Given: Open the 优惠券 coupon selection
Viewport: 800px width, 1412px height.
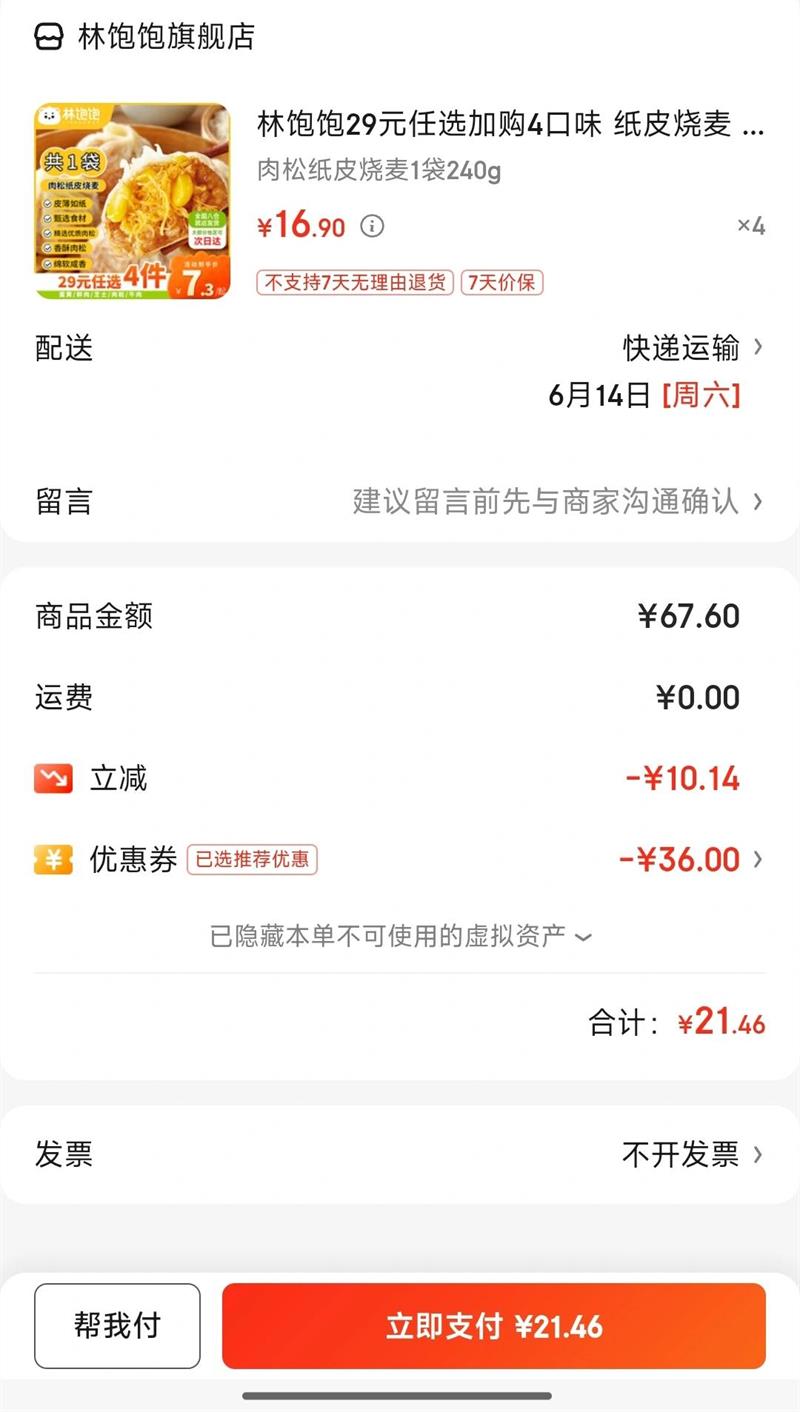Looking at the screenshot, I should click(690, 859).
